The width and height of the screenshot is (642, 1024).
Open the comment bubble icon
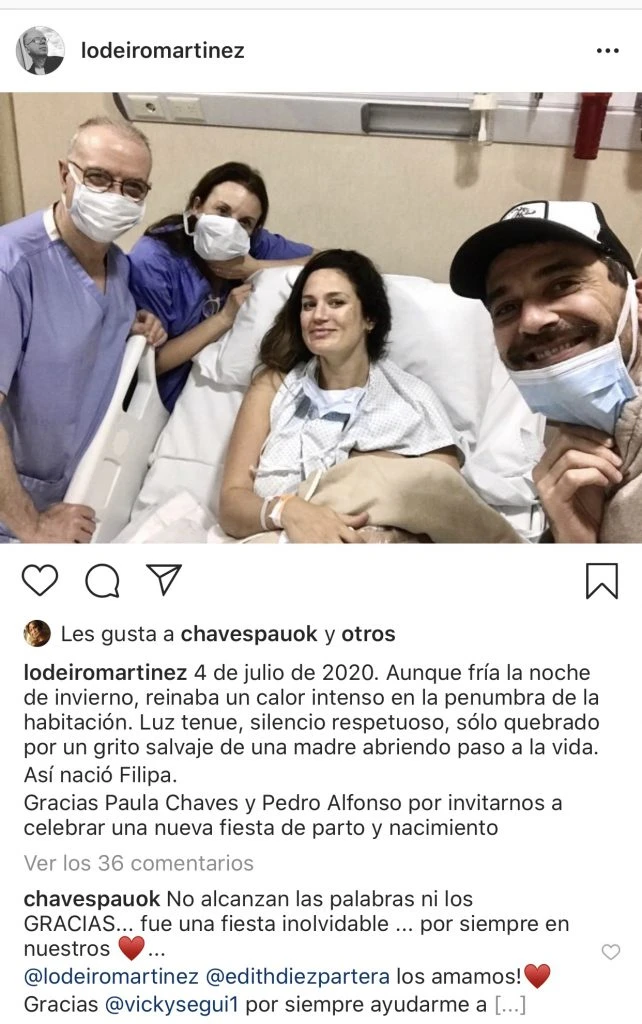102,580
